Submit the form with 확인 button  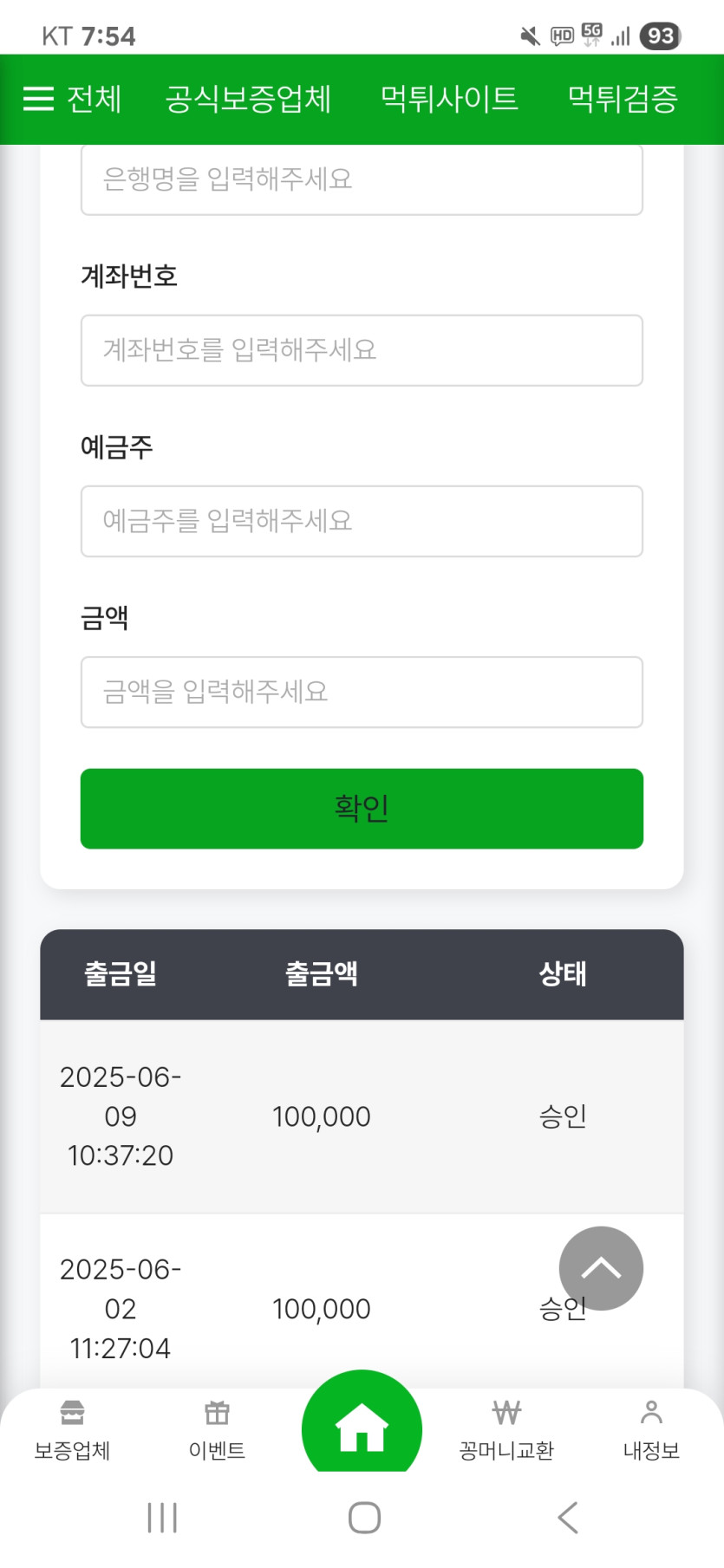point(362,809)
